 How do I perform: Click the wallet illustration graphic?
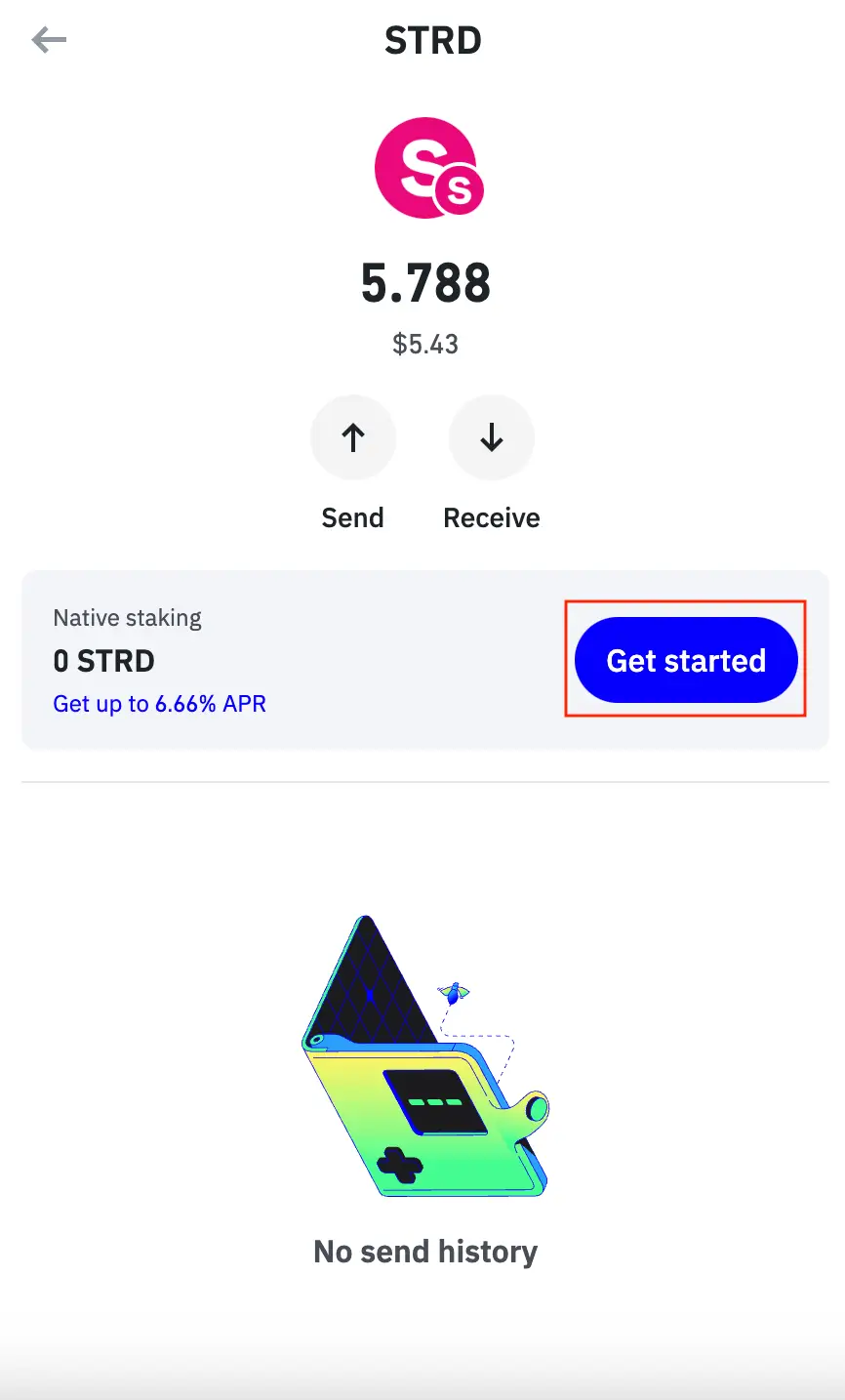[x=425, y=1054]
